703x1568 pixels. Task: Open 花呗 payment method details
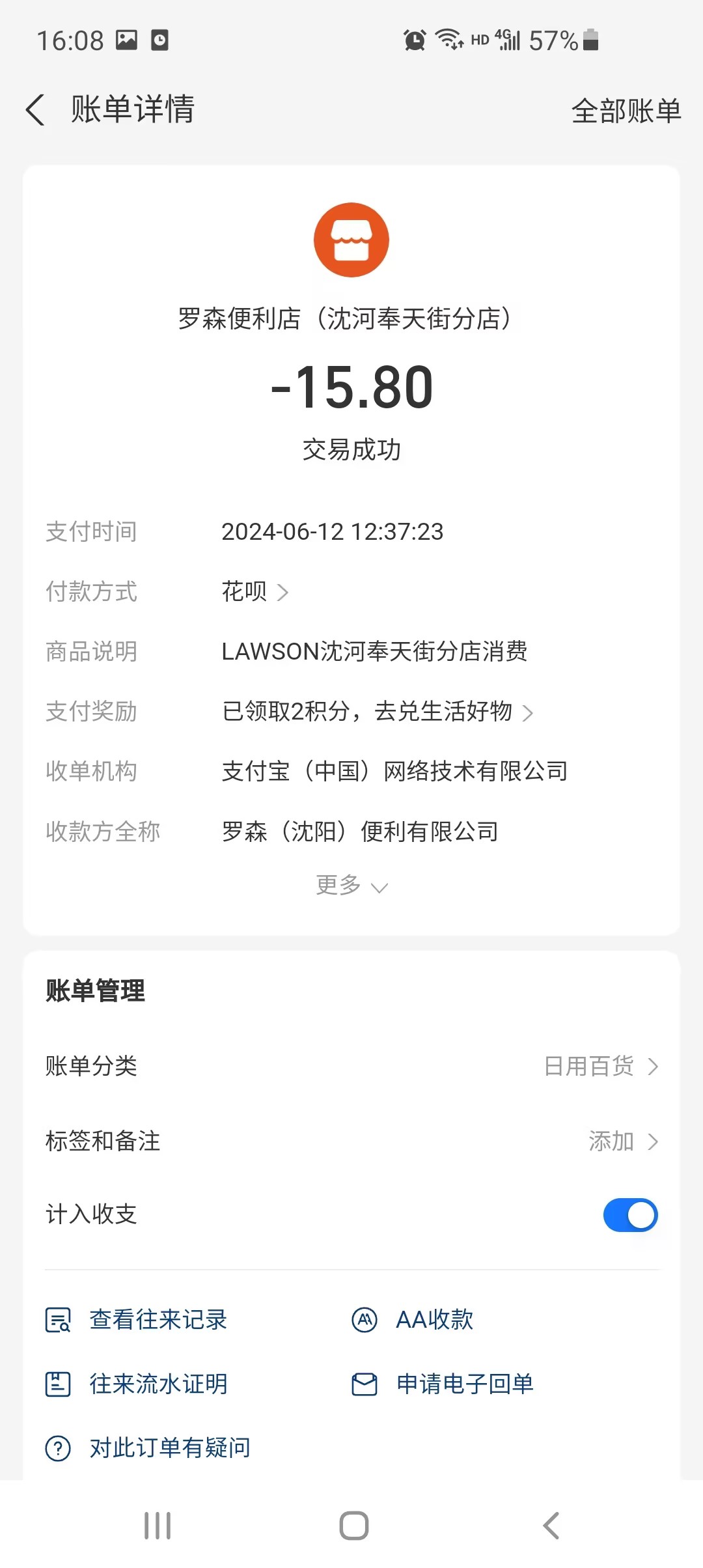[x=255, y=592]
